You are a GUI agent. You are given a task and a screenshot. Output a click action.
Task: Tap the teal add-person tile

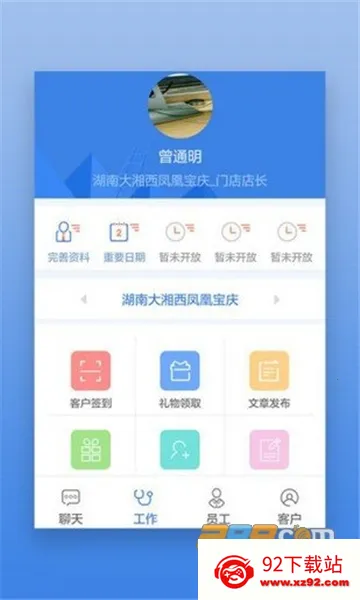180,450
